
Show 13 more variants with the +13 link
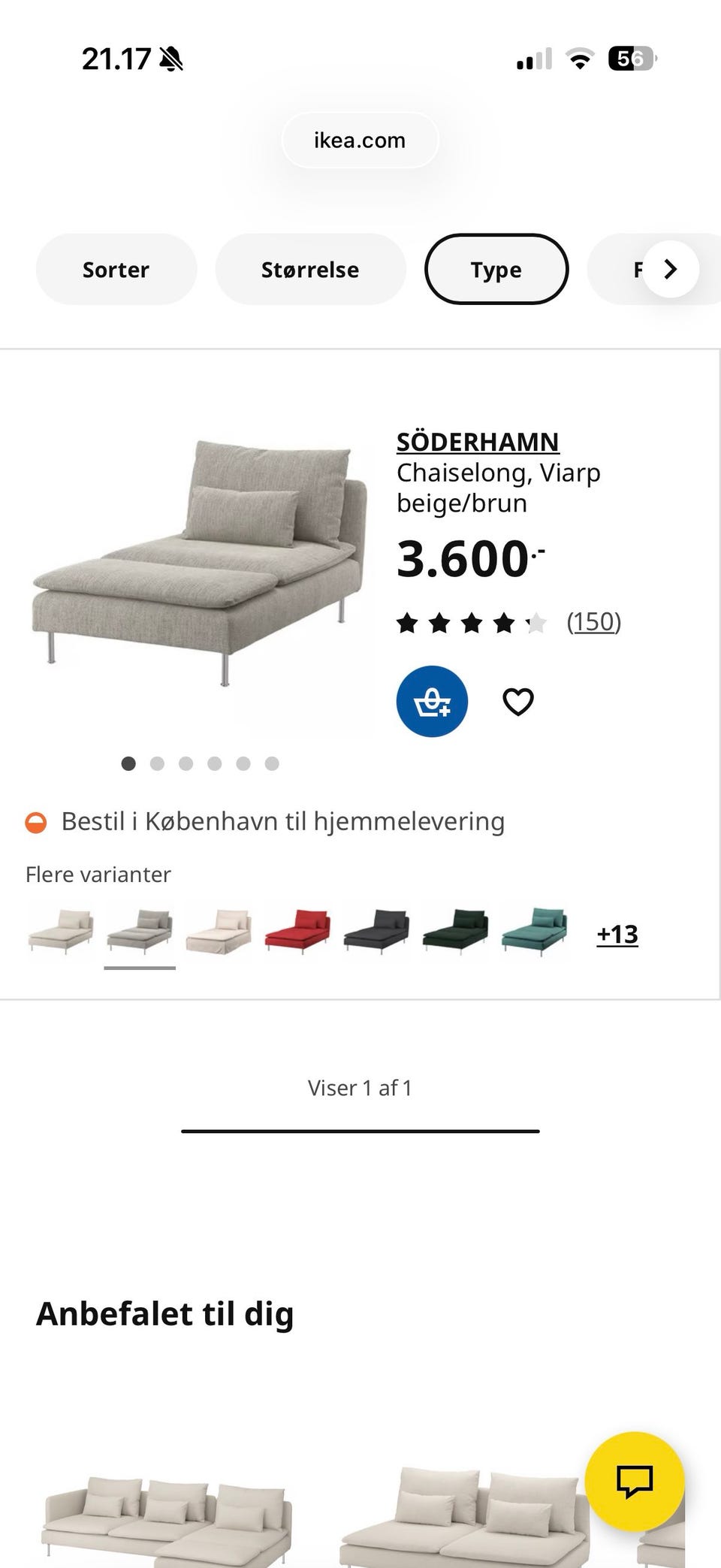(616, 934)
